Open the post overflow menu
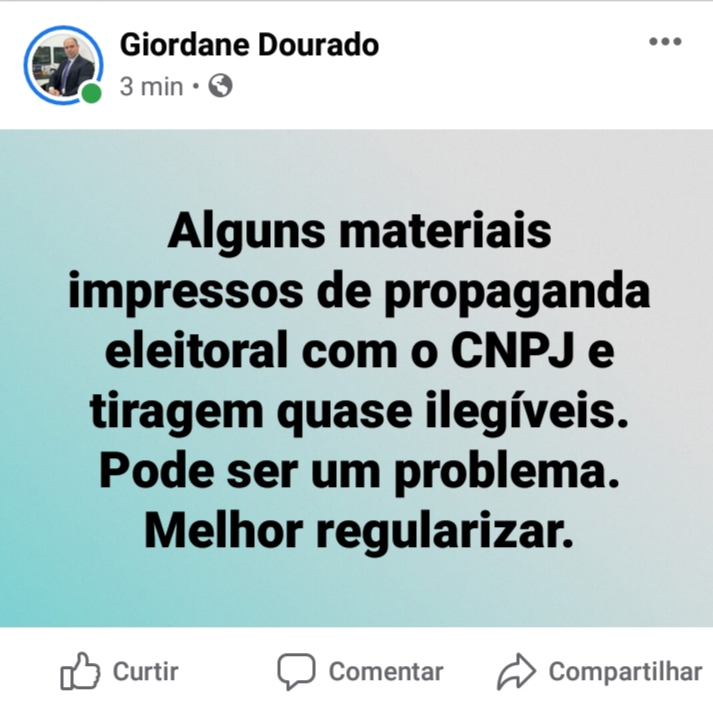The width and height of the screenshot is (713, 713). click(x=664, y=42)
